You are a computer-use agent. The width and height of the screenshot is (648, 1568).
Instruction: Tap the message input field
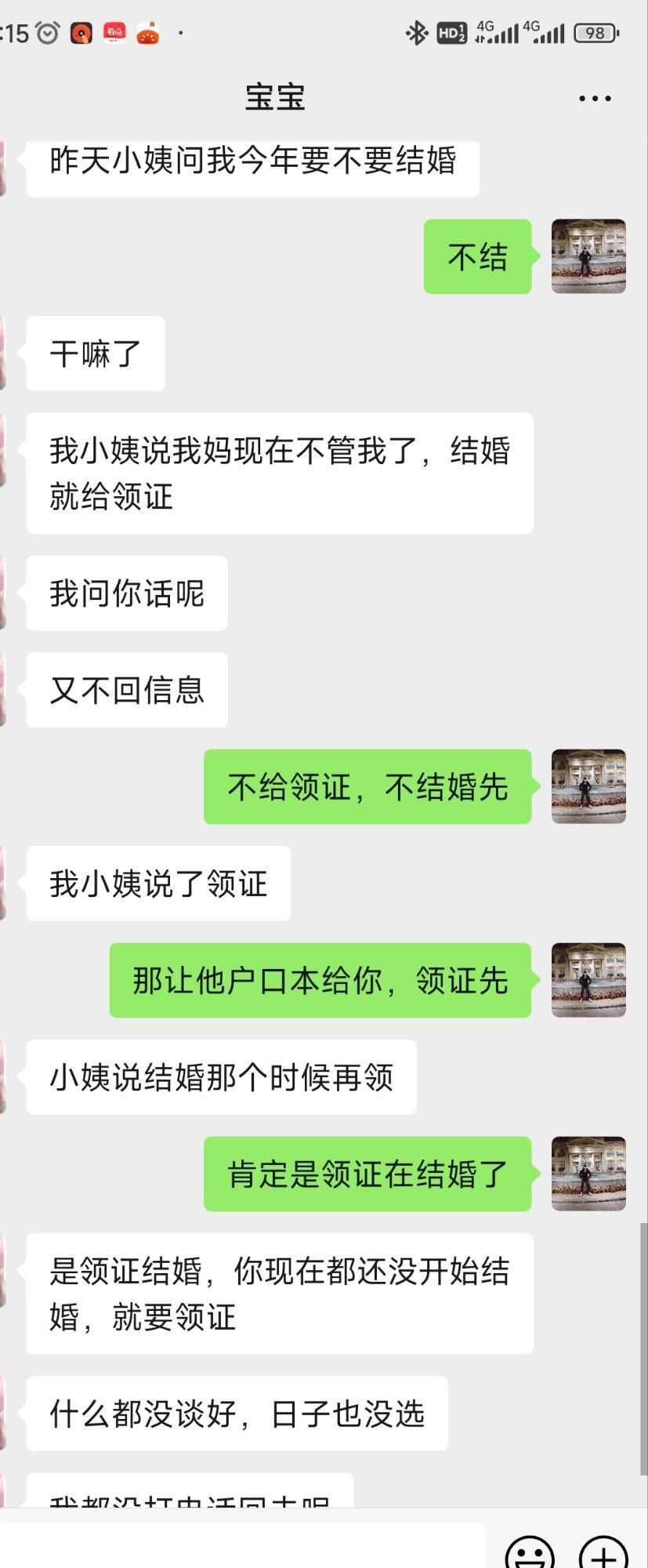pyautogui.click(x=243, y=1546)
